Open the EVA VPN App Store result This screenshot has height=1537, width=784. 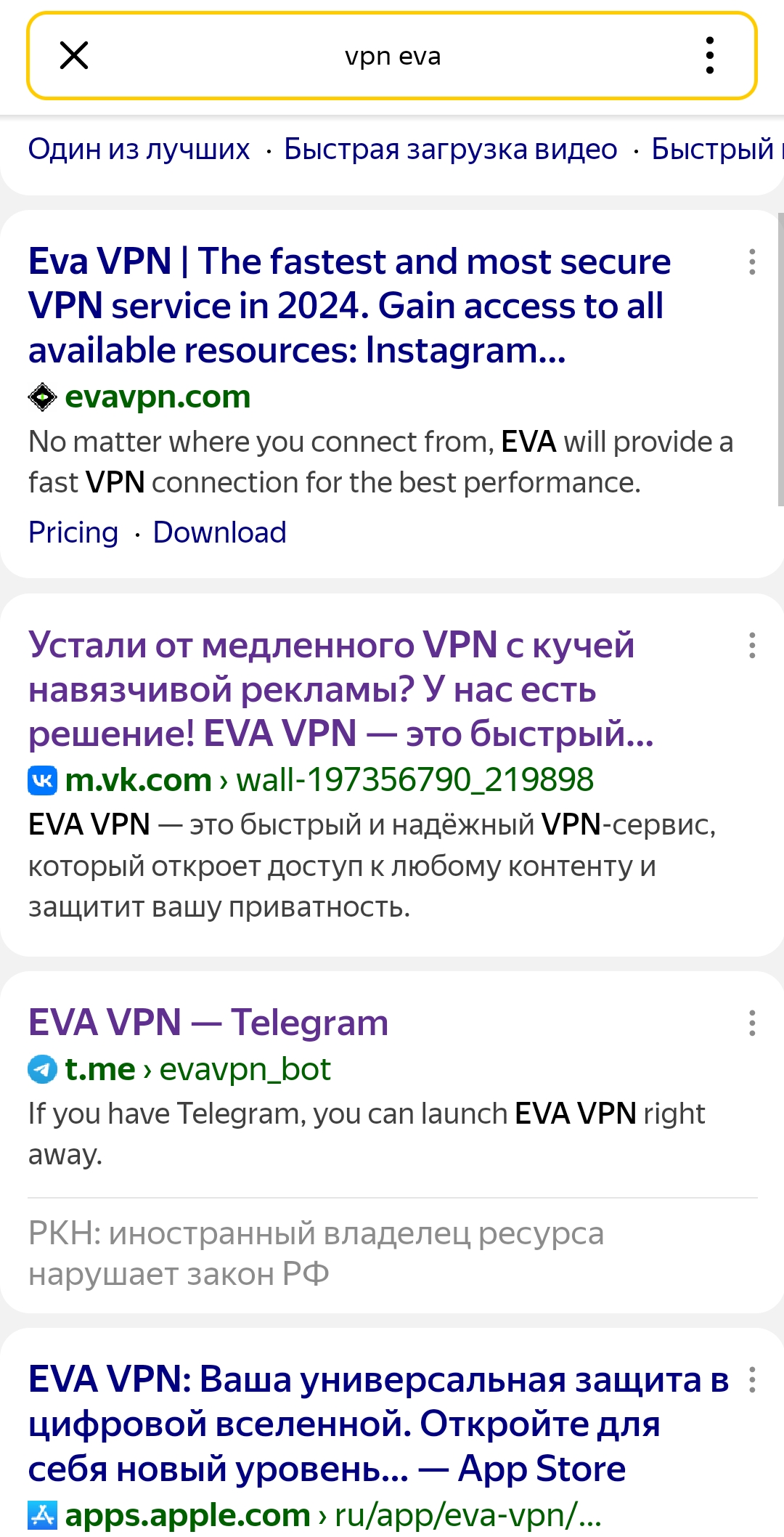pos(378,1424)
